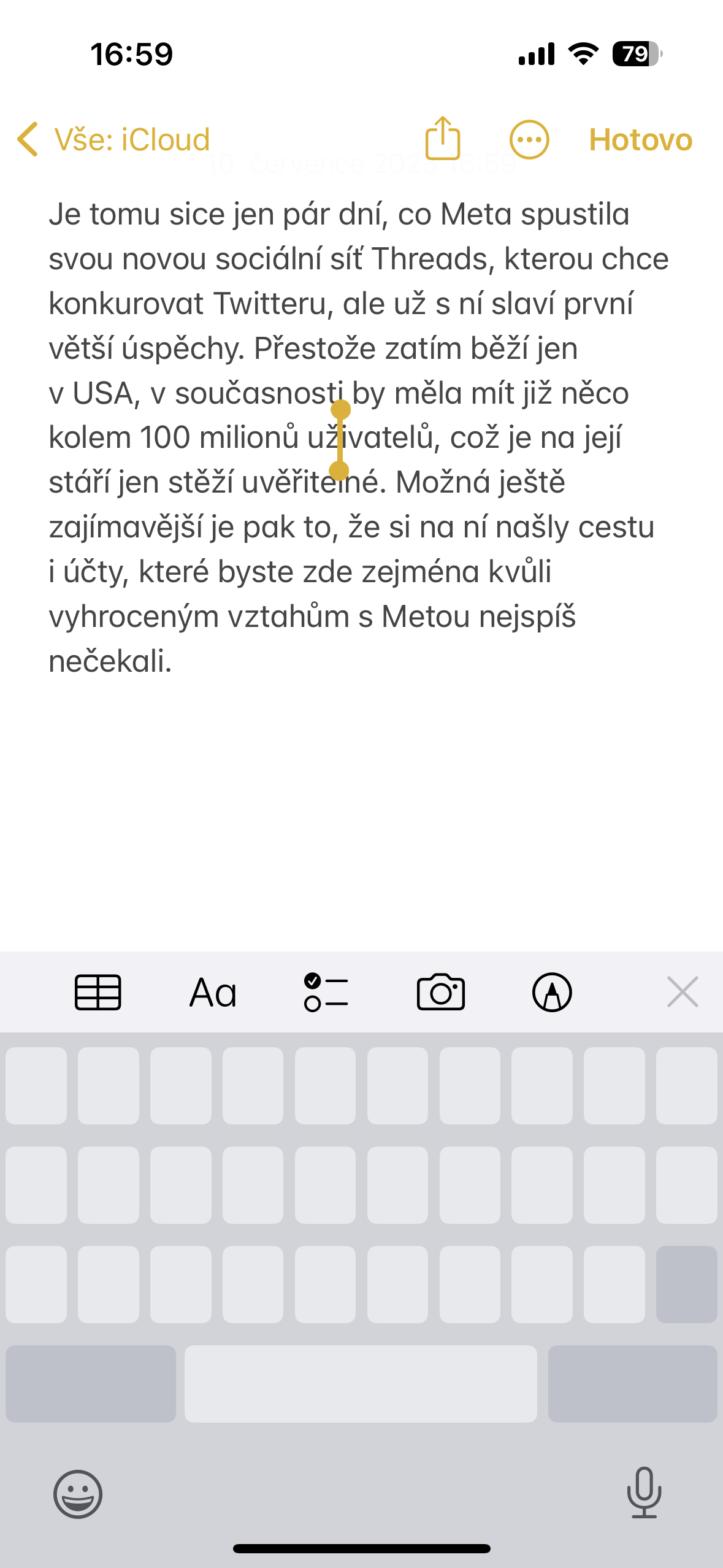Open the camera attachment options
The image size is (723, 1568).
point(440,992)
